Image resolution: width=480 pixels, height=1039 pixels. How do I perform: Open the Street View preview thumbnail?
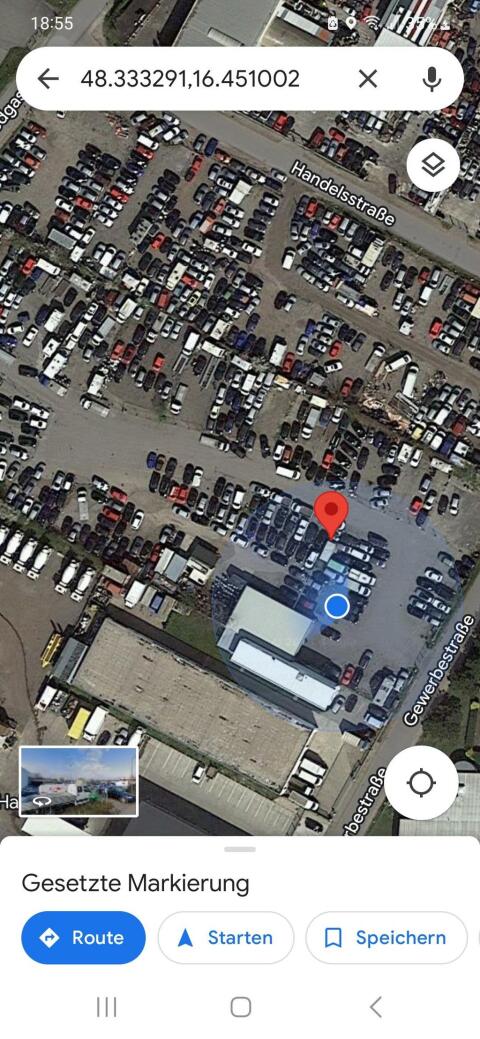(78, 781)
